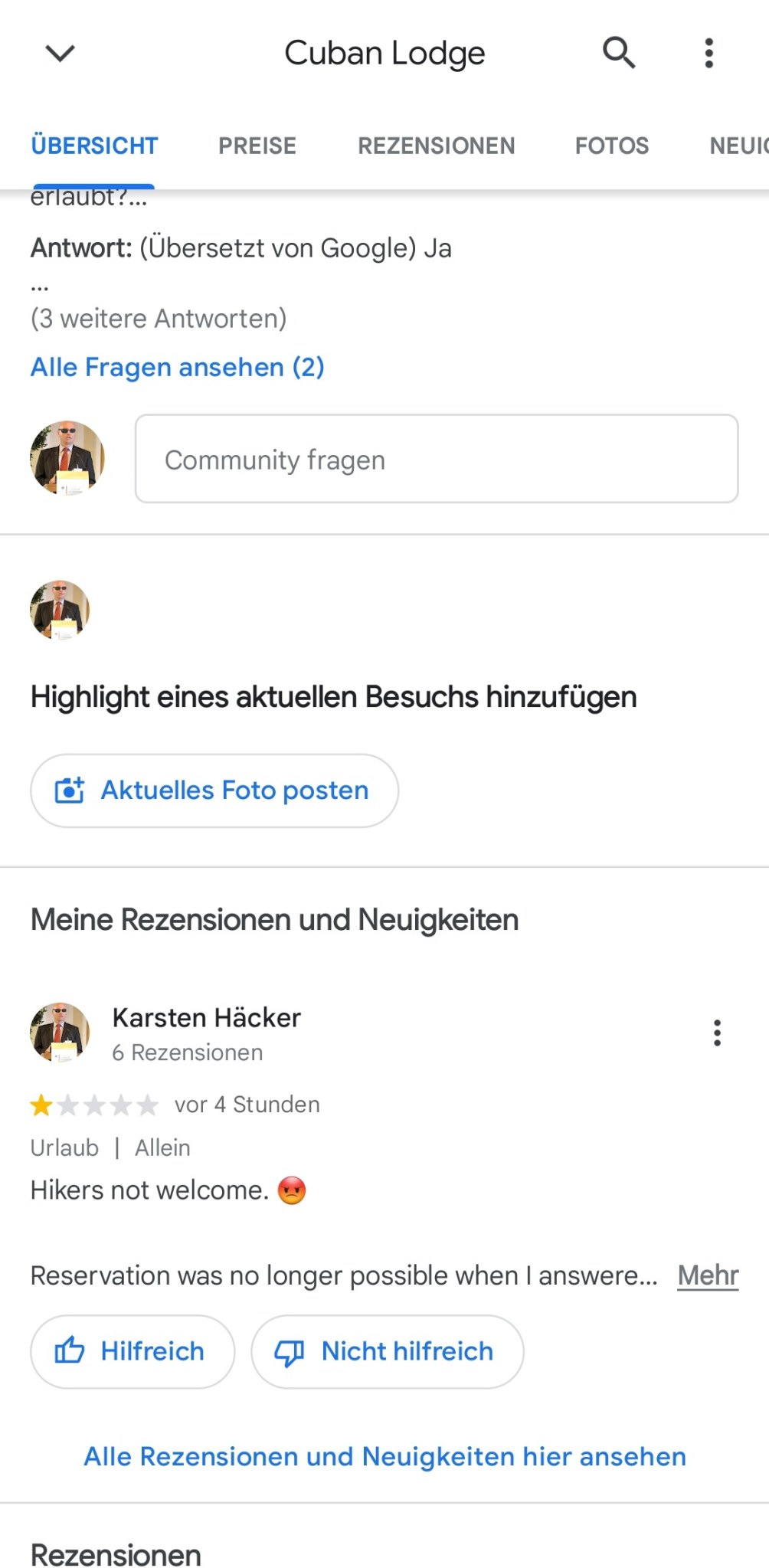
Task: Tap the Community fragen input field
Action: coord(437,459)
